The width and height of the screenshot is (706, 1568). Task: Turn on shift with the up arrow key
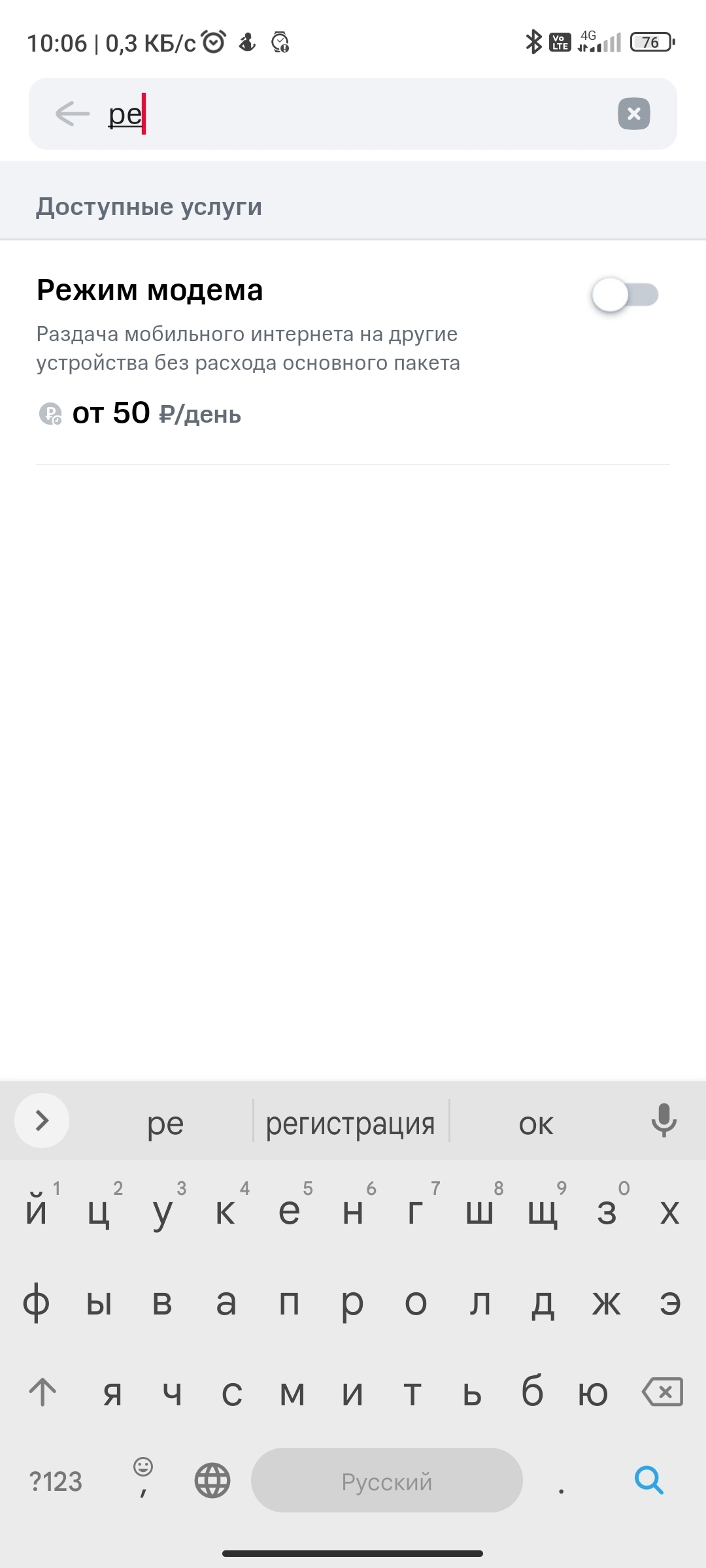click(43, 1392)
